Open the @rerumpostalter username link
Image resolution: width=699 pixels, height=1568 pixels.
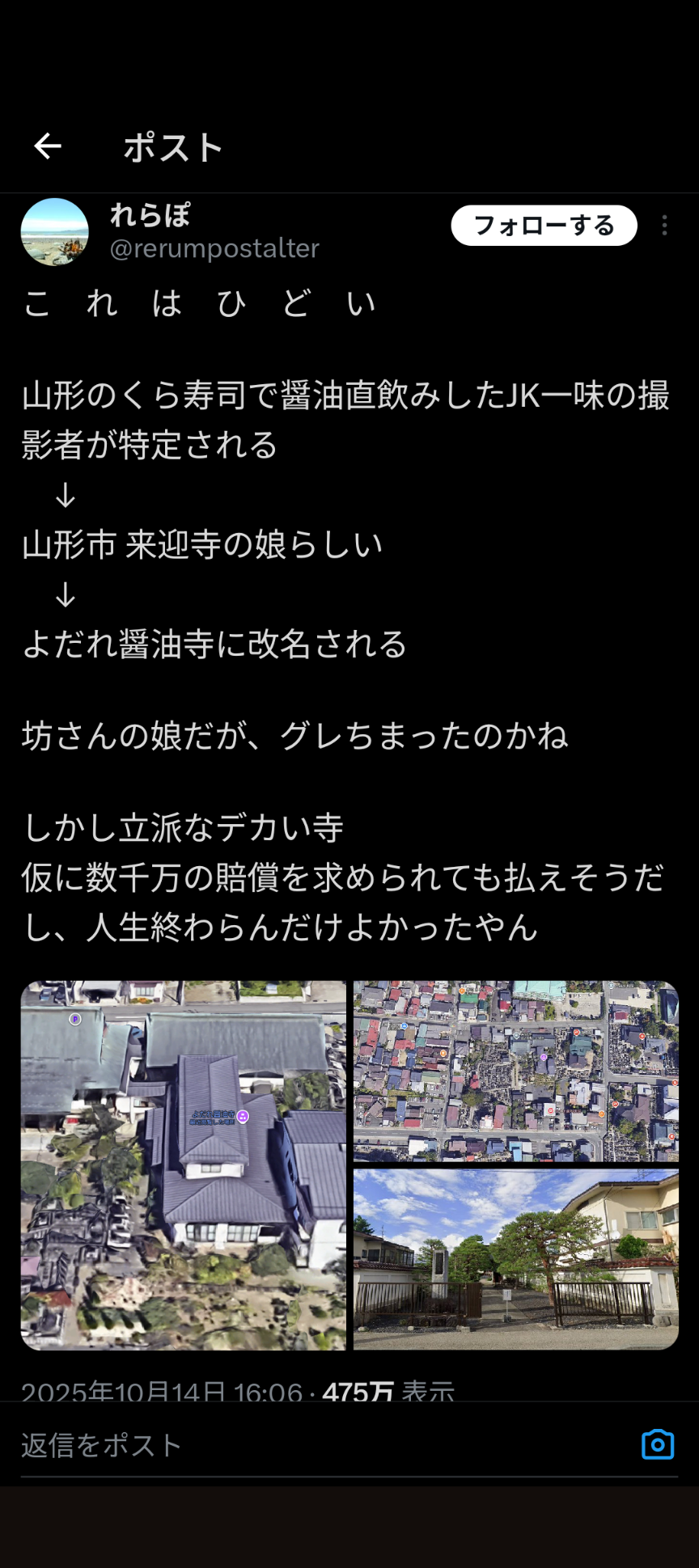pos(214,248)
